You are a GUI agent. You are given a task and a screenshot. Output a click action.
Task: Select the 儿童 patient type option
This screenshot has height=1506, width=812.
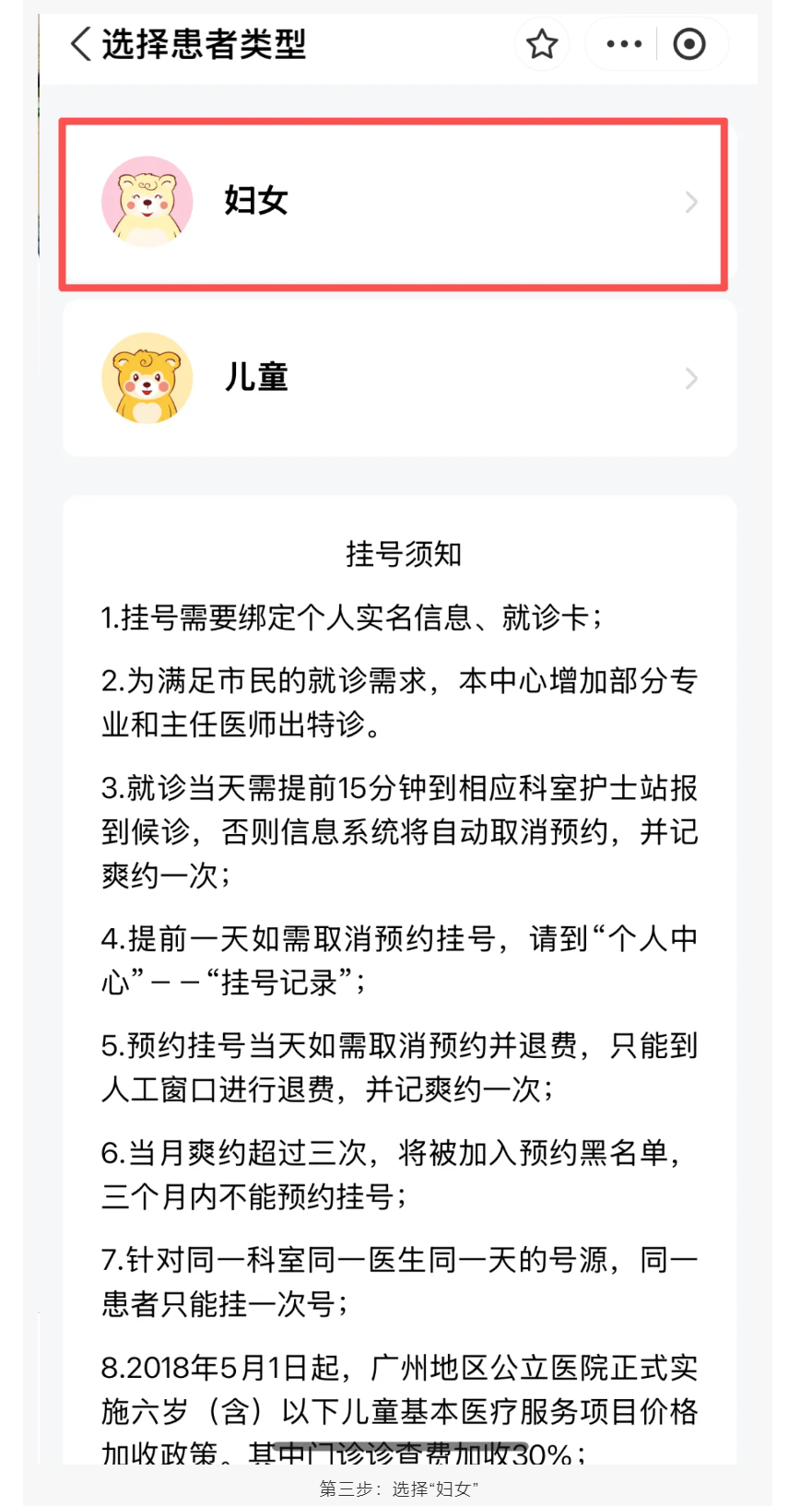(x=394, y=379)
